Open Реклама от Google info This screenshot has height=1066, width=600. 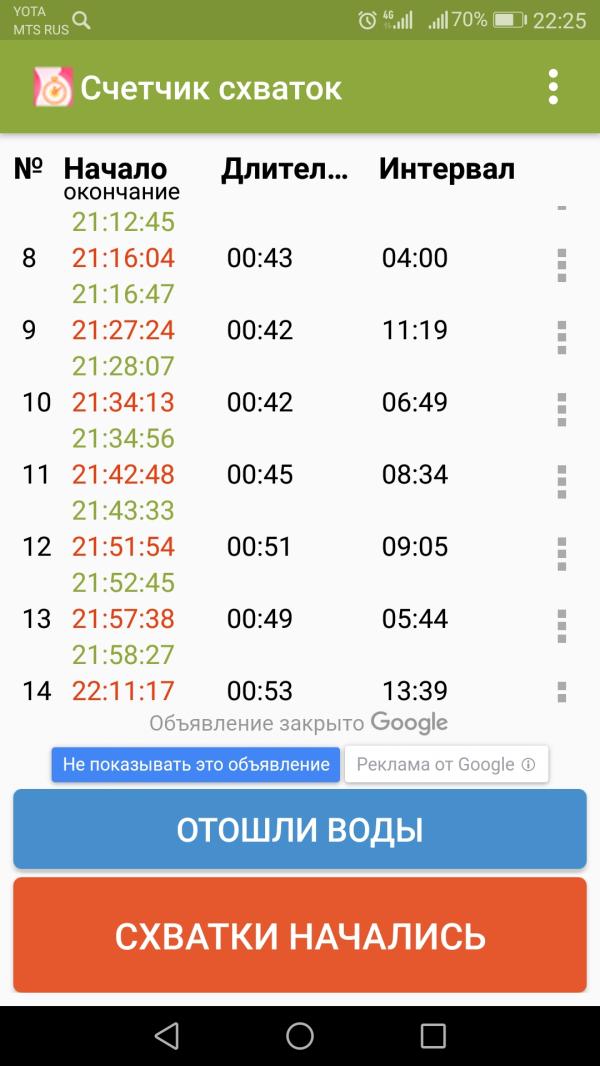coord(446,765)
